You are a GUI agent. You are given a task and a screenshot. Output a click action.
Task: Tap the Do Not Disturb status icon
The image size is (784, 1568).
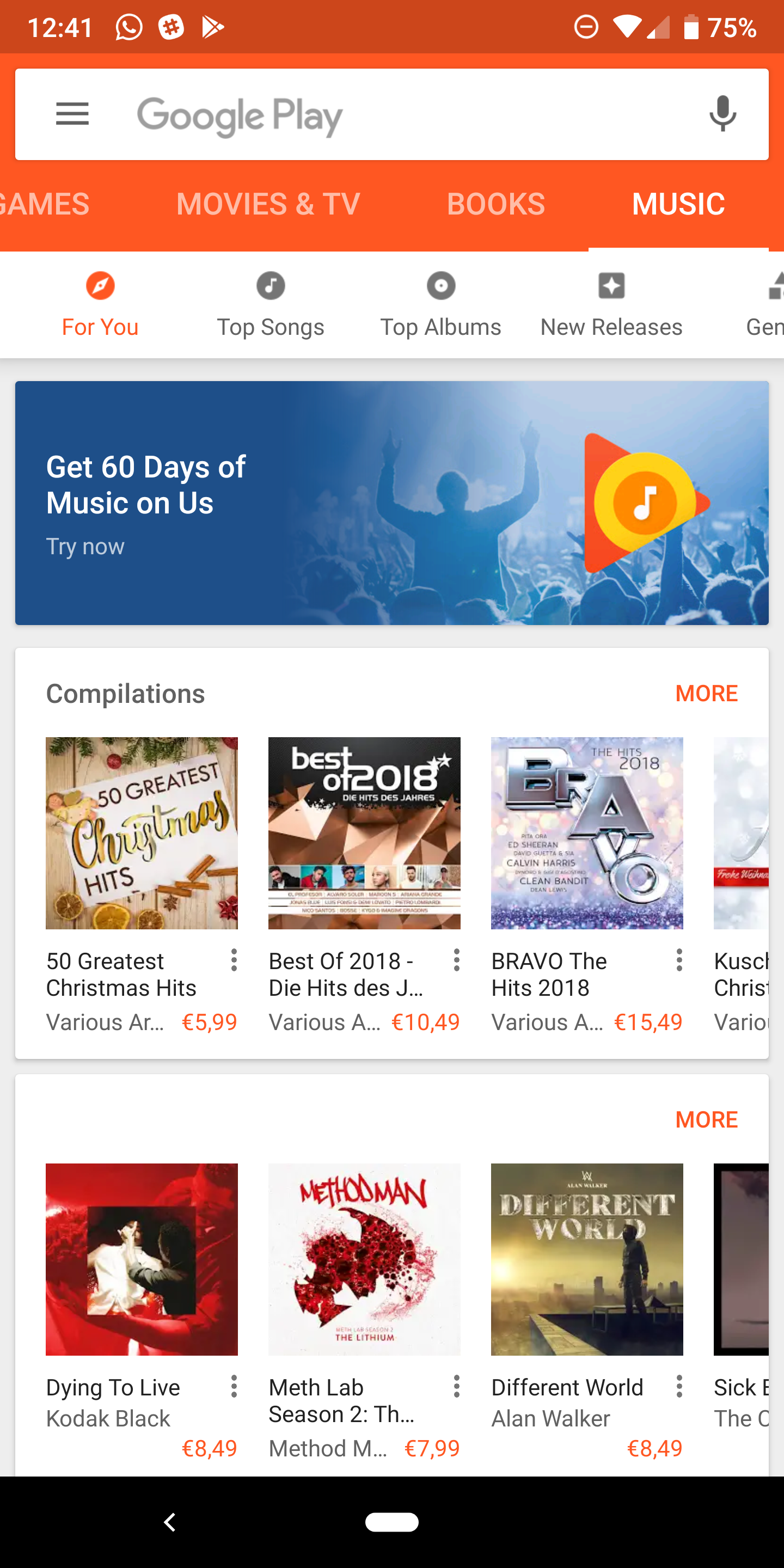(x=586, y=26)
